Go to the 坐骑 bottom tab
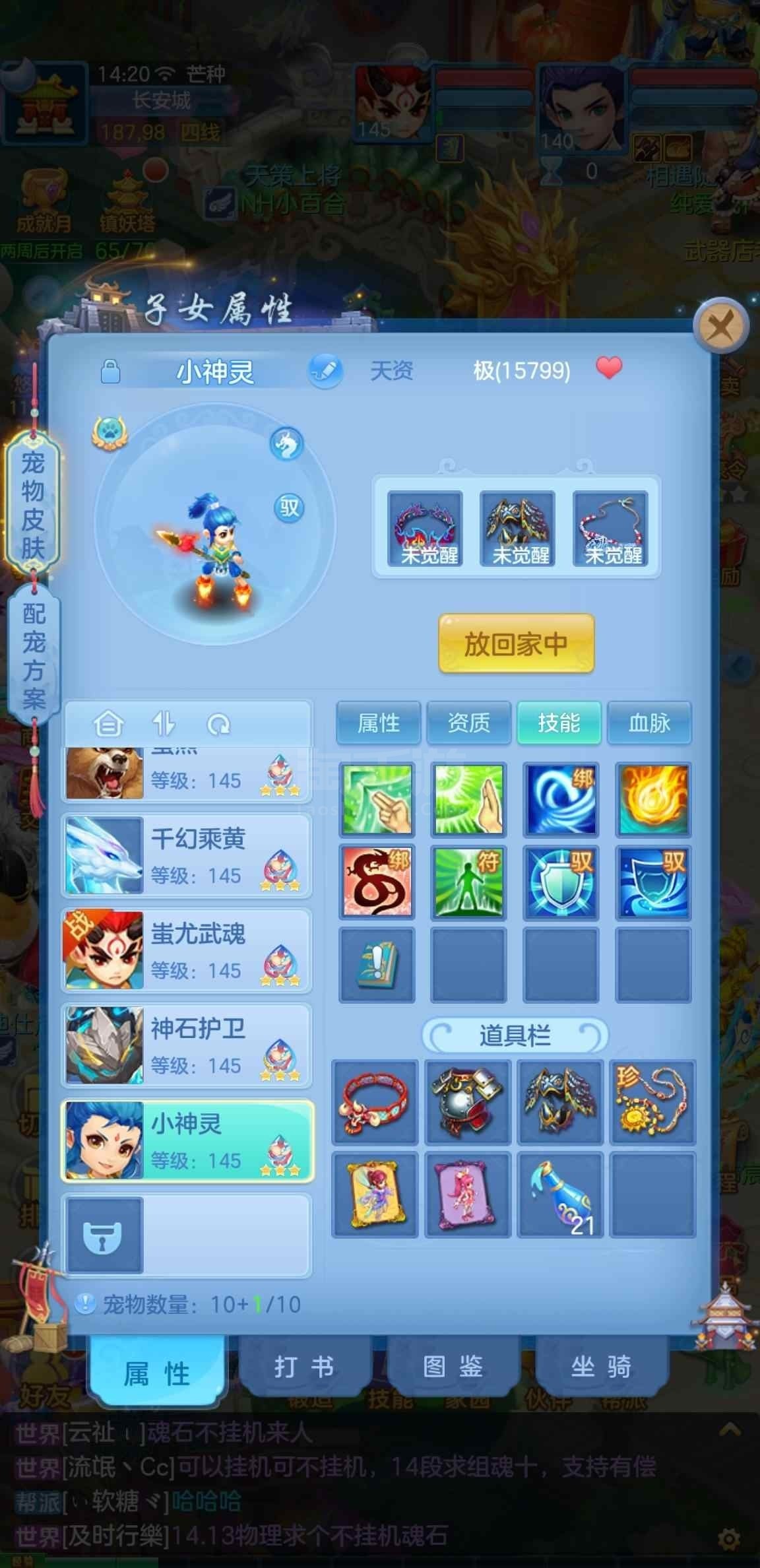This screenshot has width=760, height=1568. tap(601, 1367)
